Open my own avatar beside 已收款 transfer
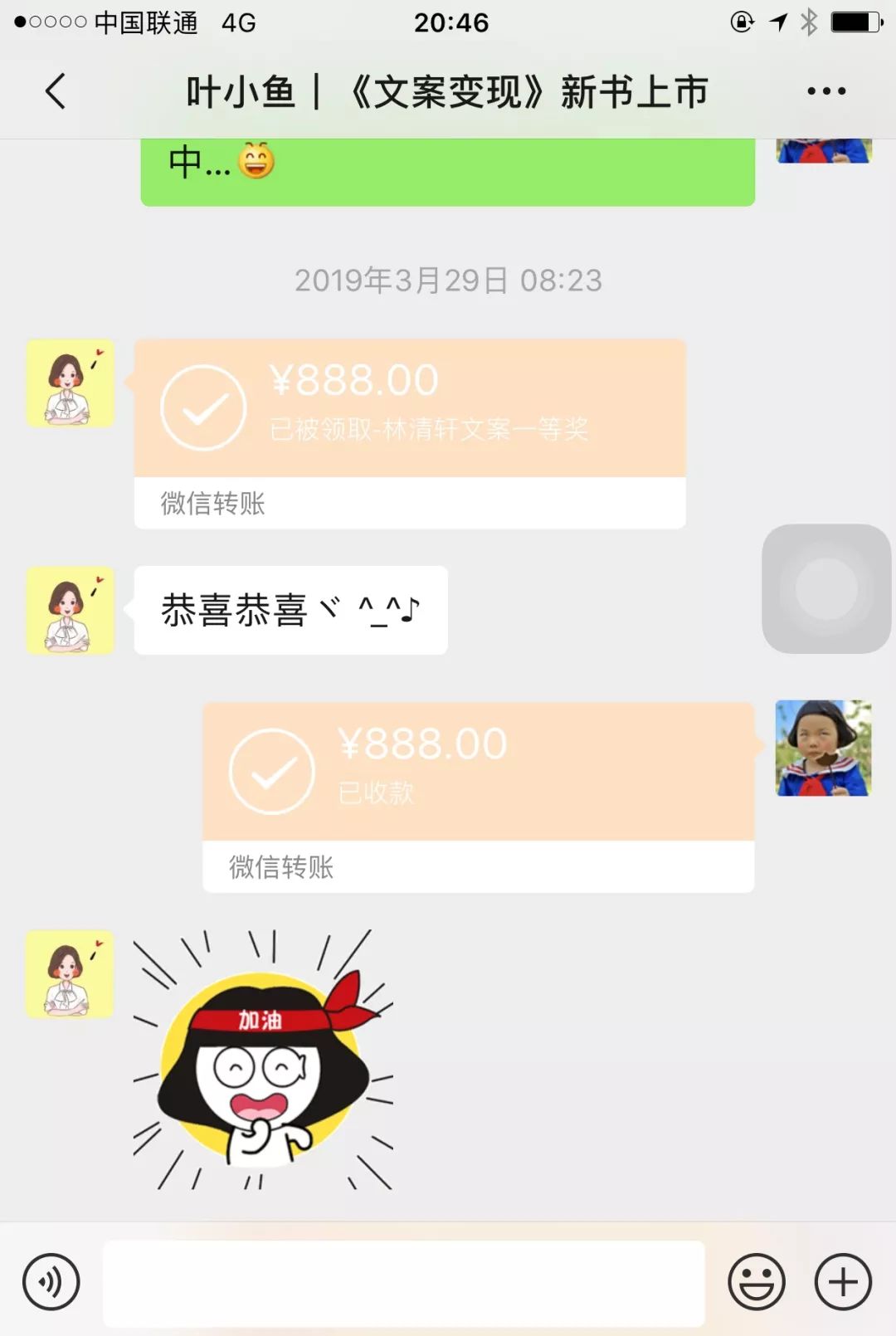 coord(823,748)
